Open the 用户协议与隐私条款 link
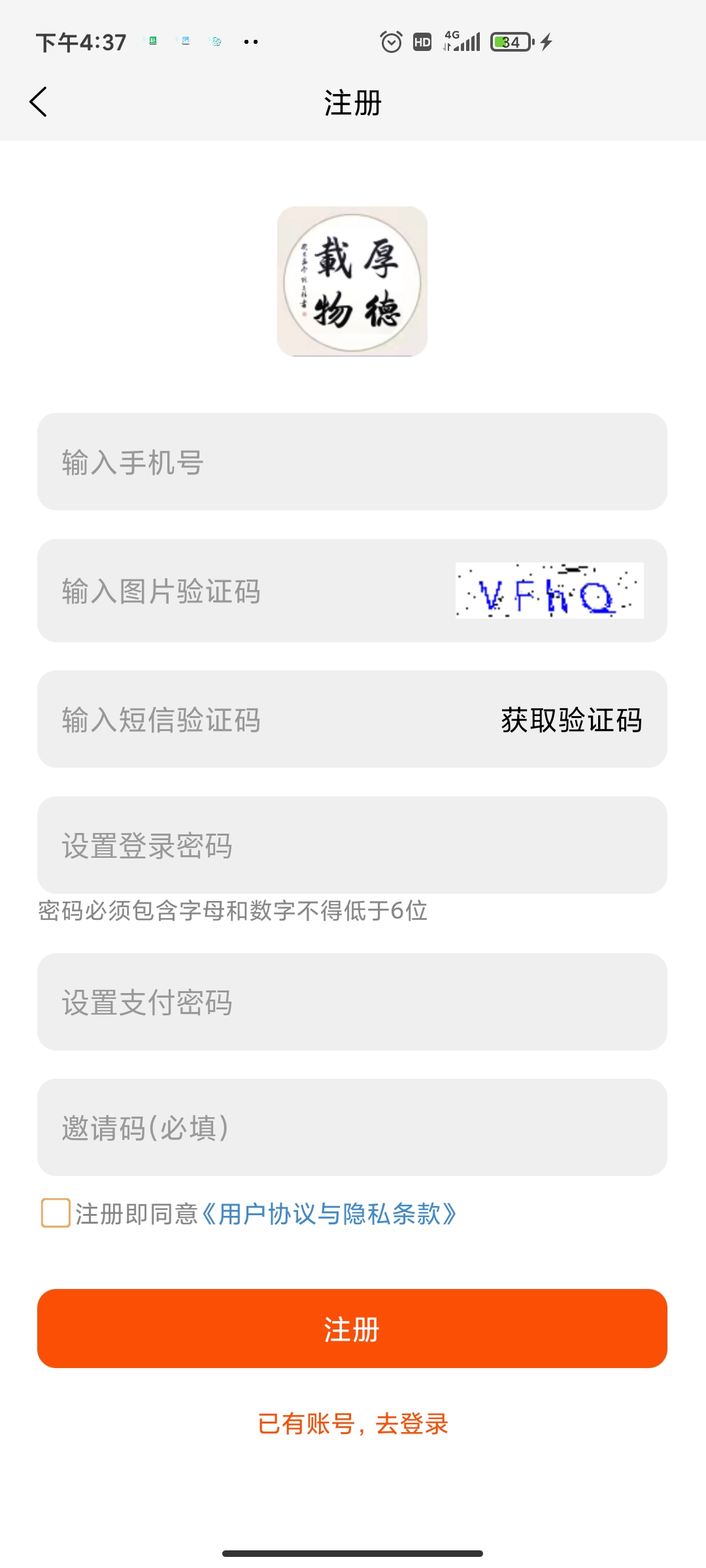Viewport: 706px width, 1568px height. point(330,1214)
